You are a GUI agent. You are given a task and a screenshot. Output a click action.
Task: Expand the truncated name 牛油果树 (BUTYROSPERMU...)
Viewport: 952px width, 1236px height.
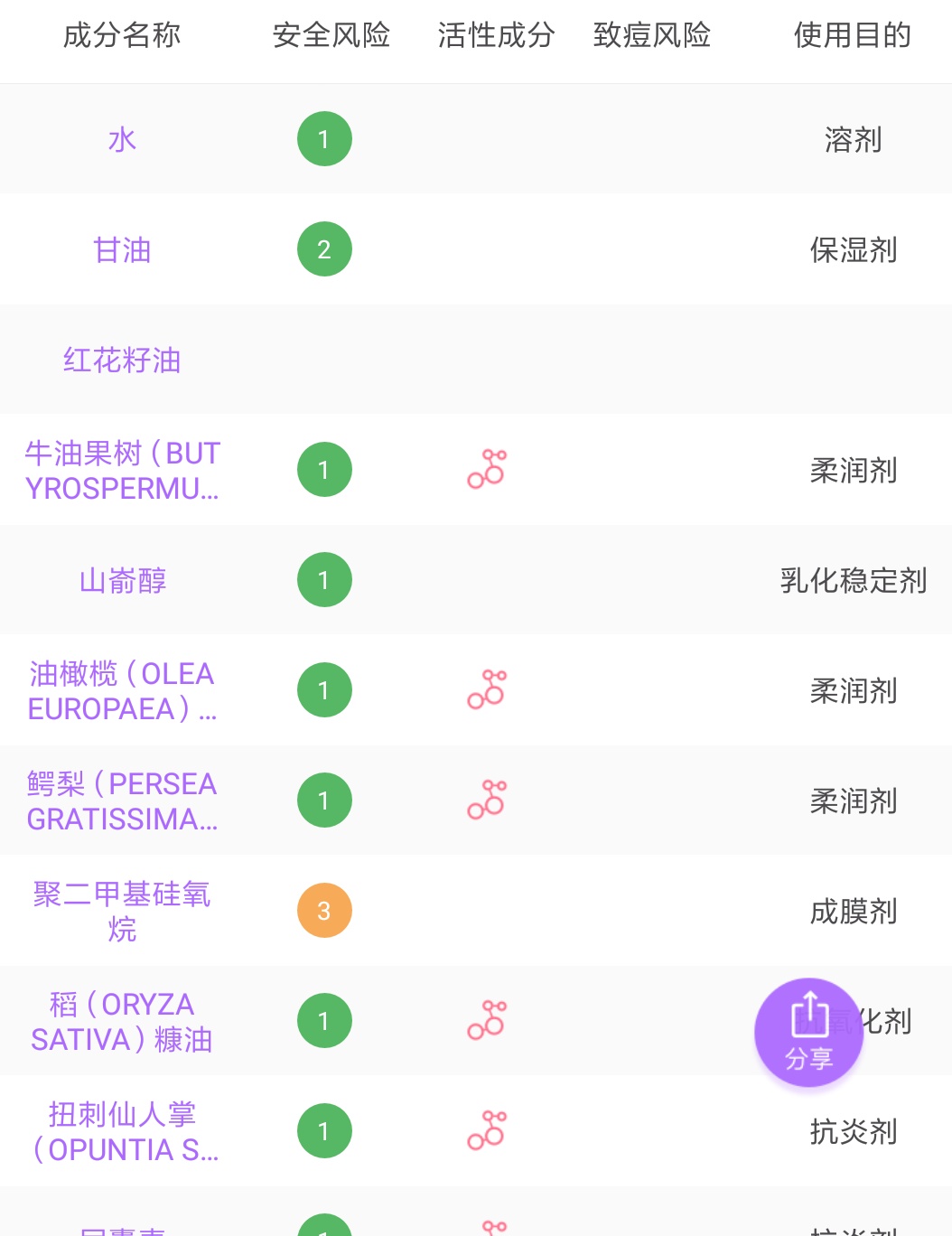(122, 470)
